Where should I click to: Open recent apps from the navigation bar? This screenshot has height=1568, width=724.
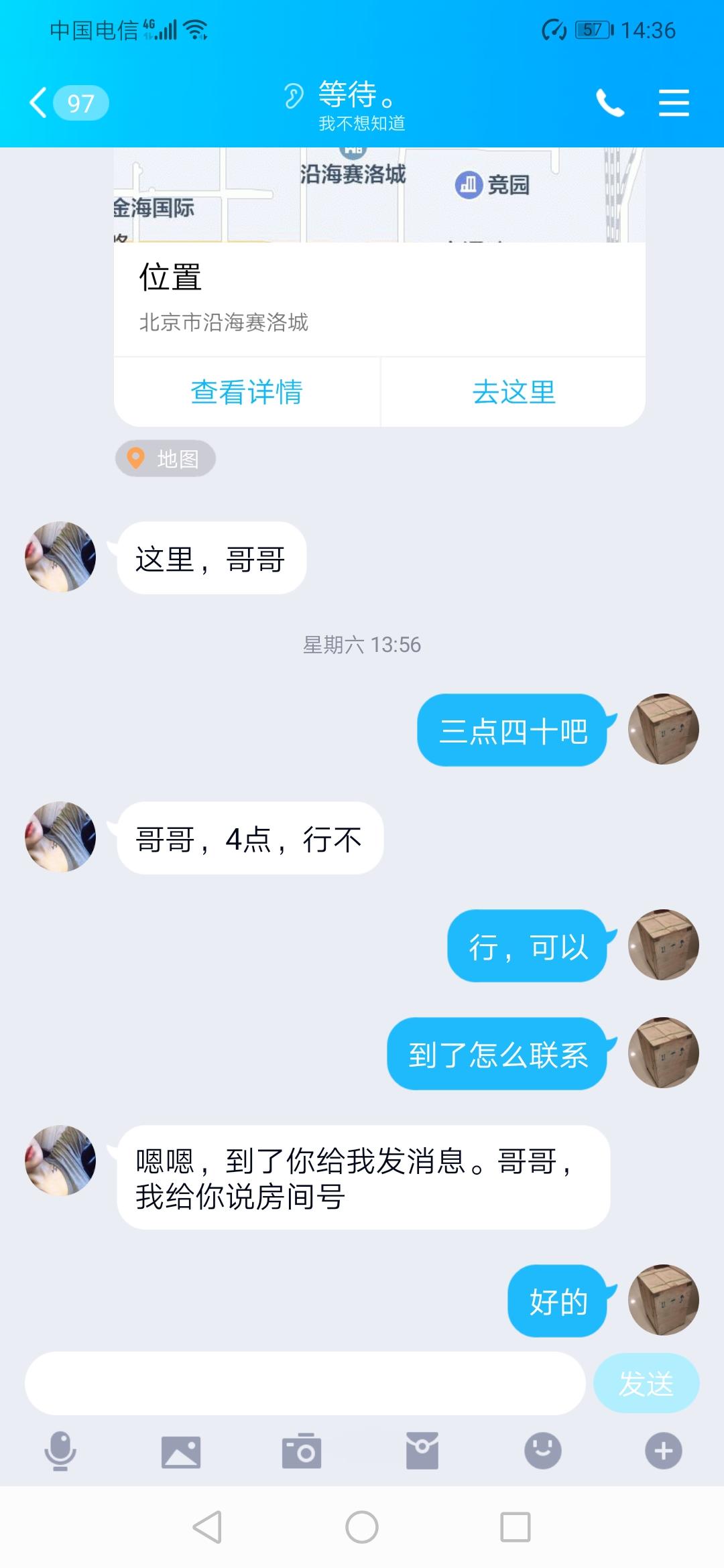(x=516, y=1528)
